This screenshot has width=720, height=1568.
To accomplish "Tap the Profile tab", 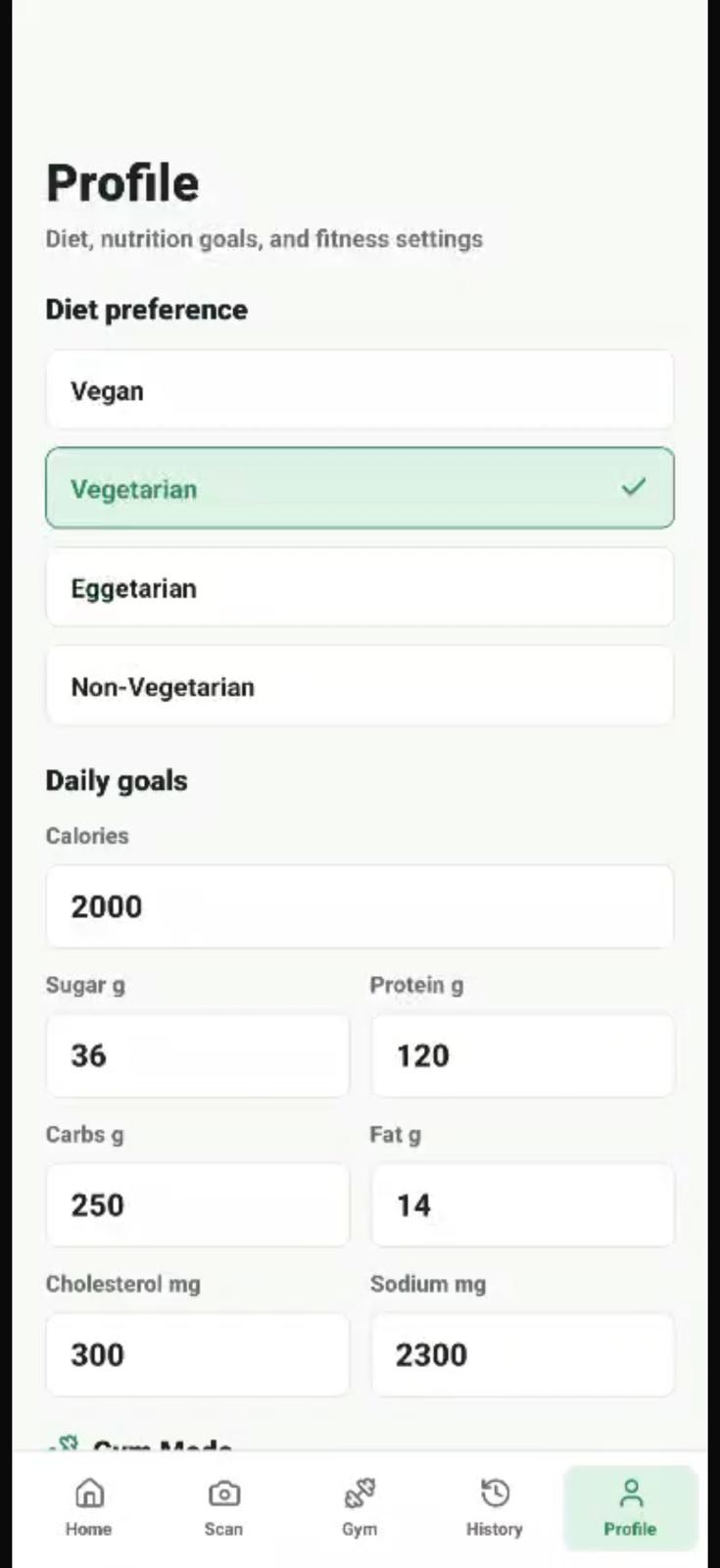I will click(630, 1507).
